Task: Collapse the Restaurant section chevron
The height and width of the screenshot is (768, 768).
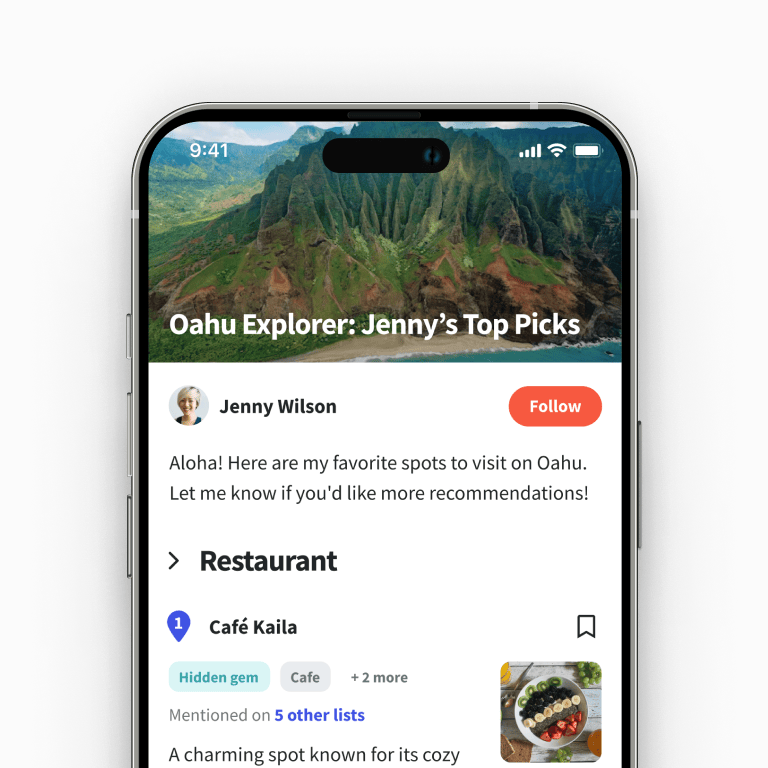Action: click(x=174, y=561)
